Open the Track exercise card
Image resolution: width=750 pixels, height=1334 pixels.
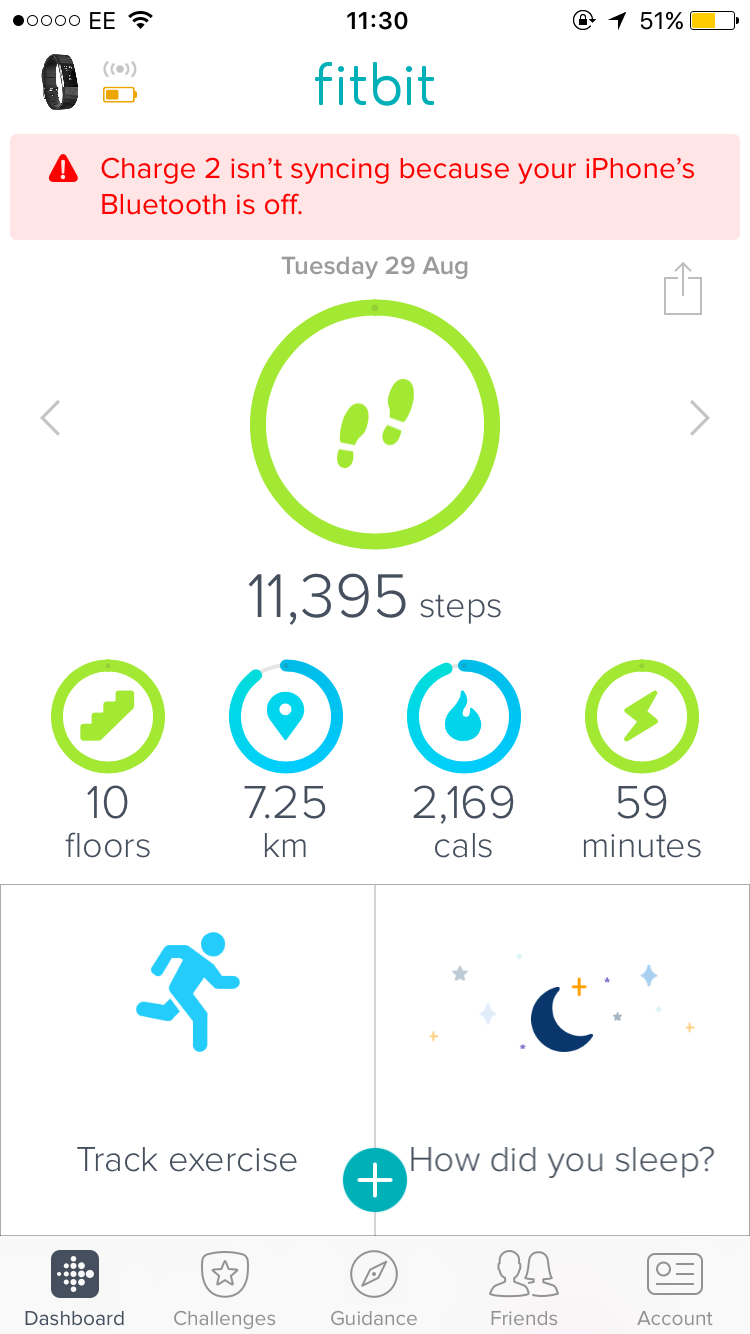coord(188,1060)
